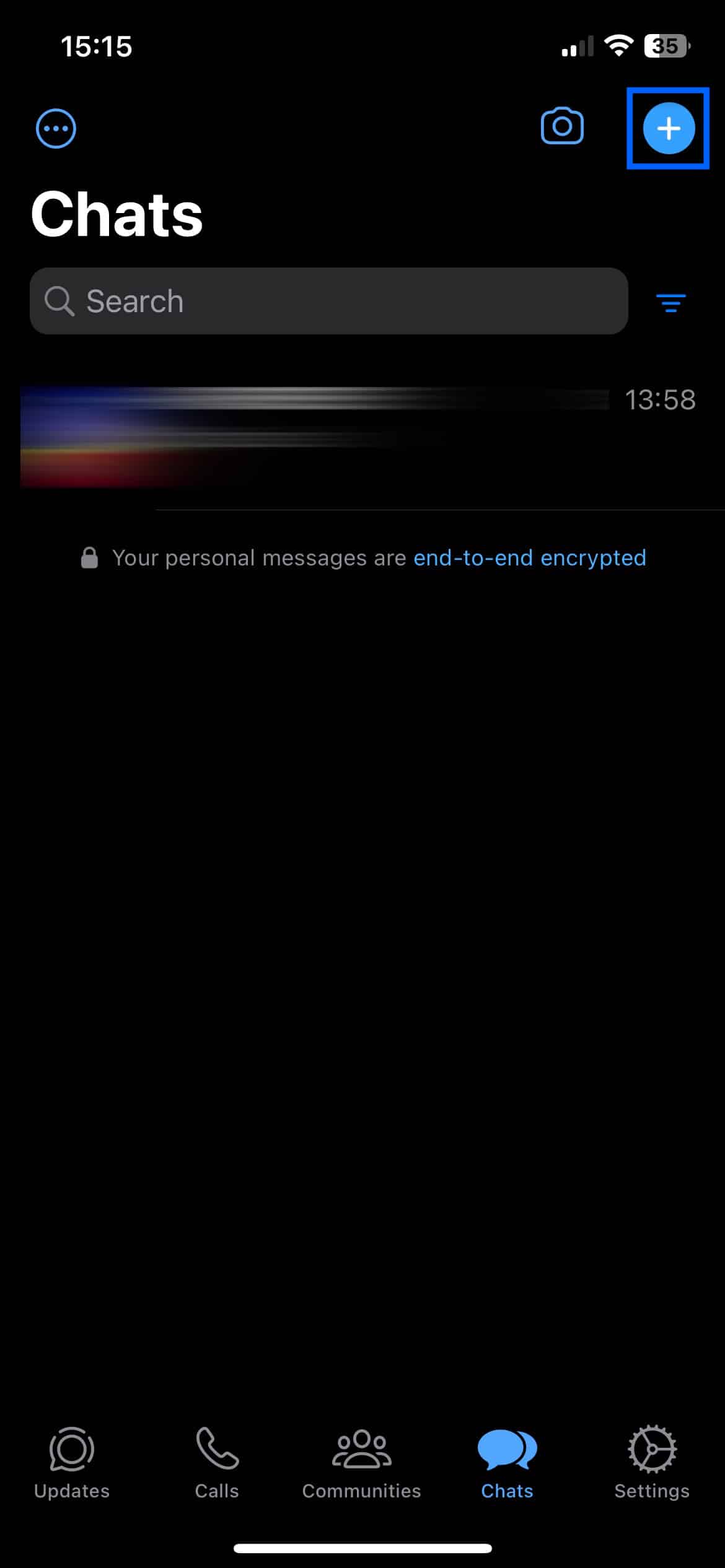Start a new chat with the plus button
The height and width of the screenshot is (1568, 725).
(669, 128)
